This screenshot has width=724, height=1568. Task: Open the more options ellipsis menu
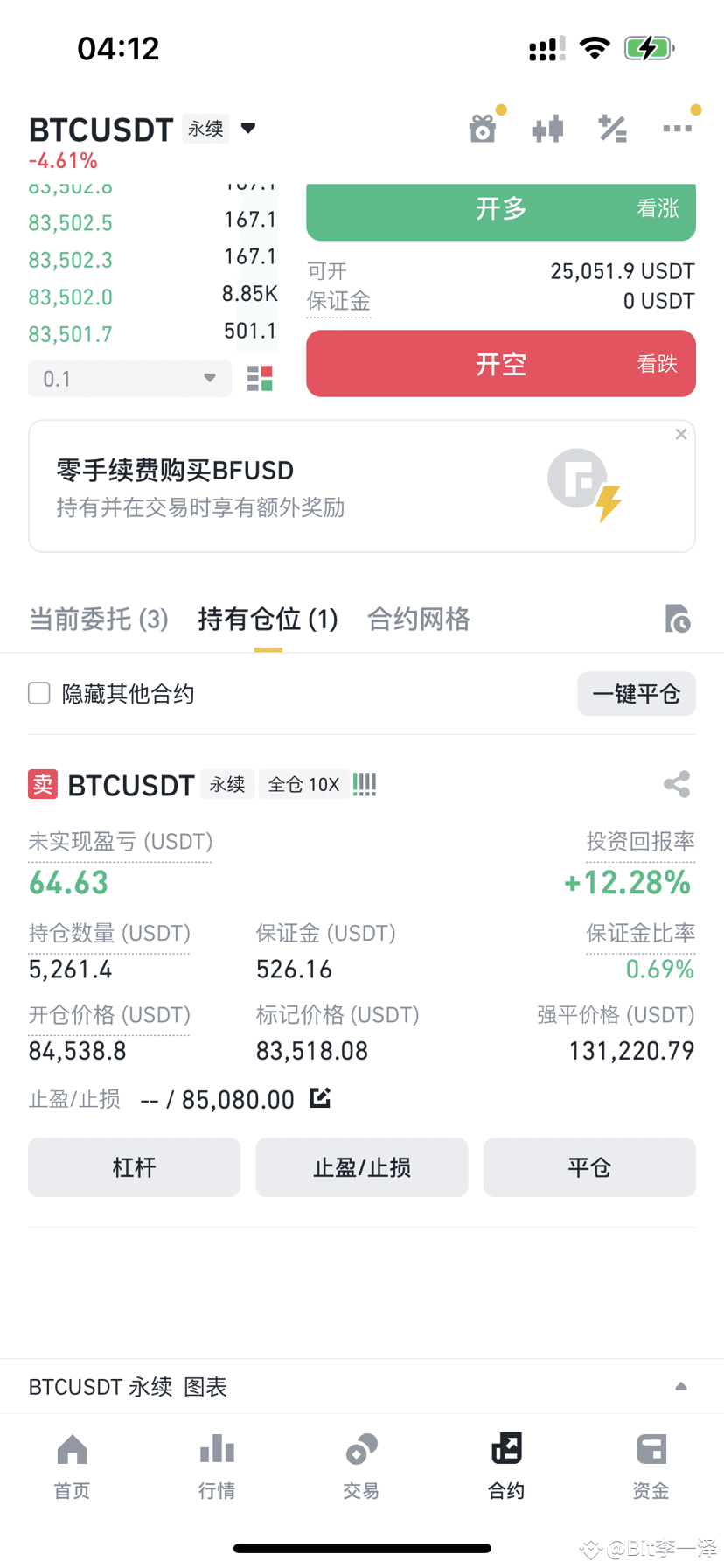678,128
